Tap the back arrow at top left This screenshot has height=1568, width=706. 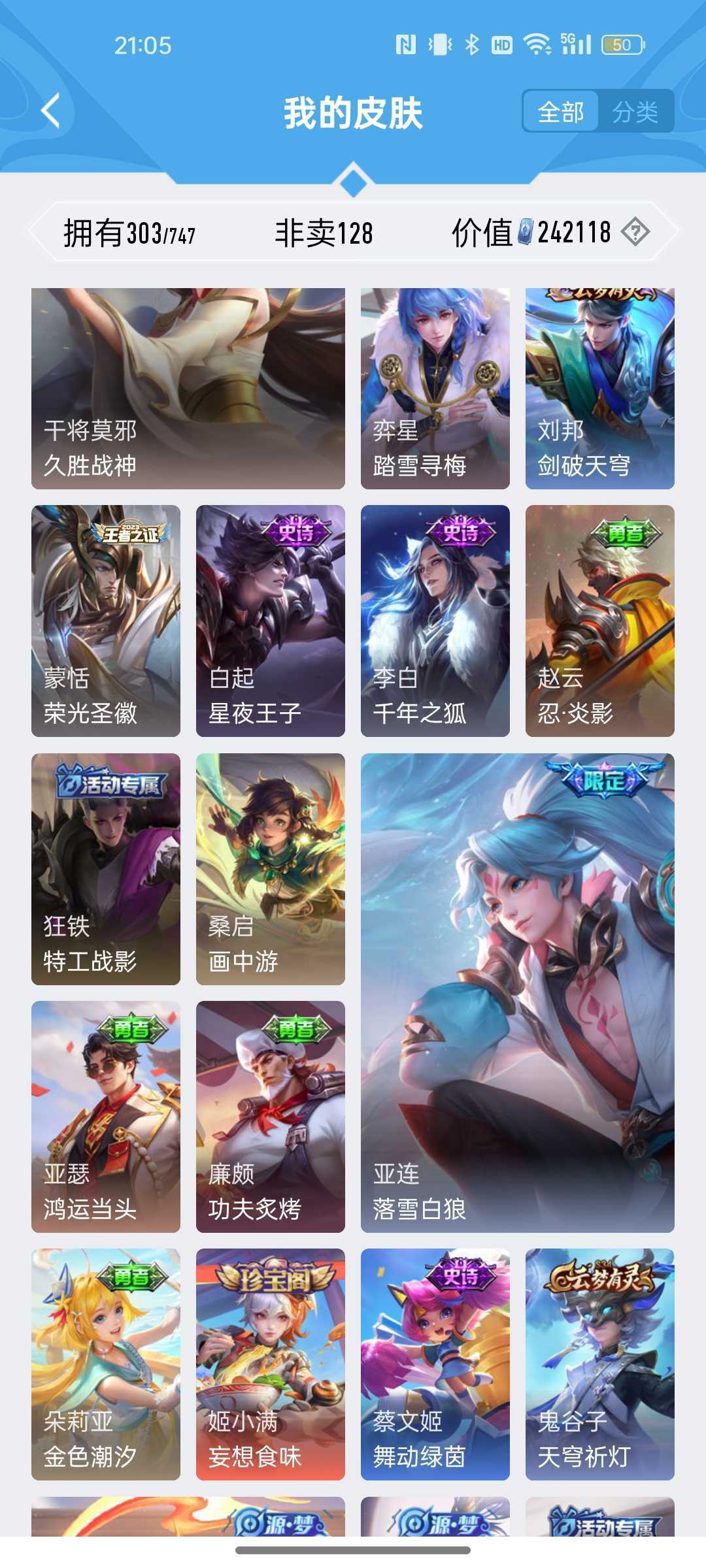click(x=49, y=111)
